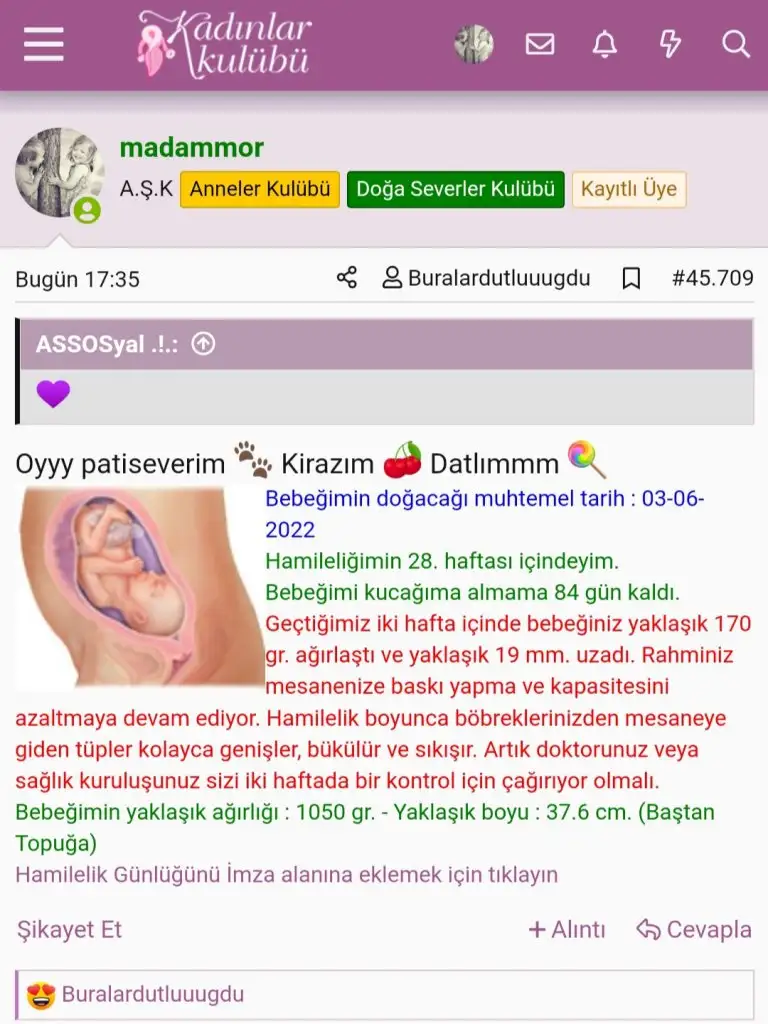View madammor's user profile
The width and height of the screenshot is (768, 1024).
pyautogui.click(x=191, y=148)
